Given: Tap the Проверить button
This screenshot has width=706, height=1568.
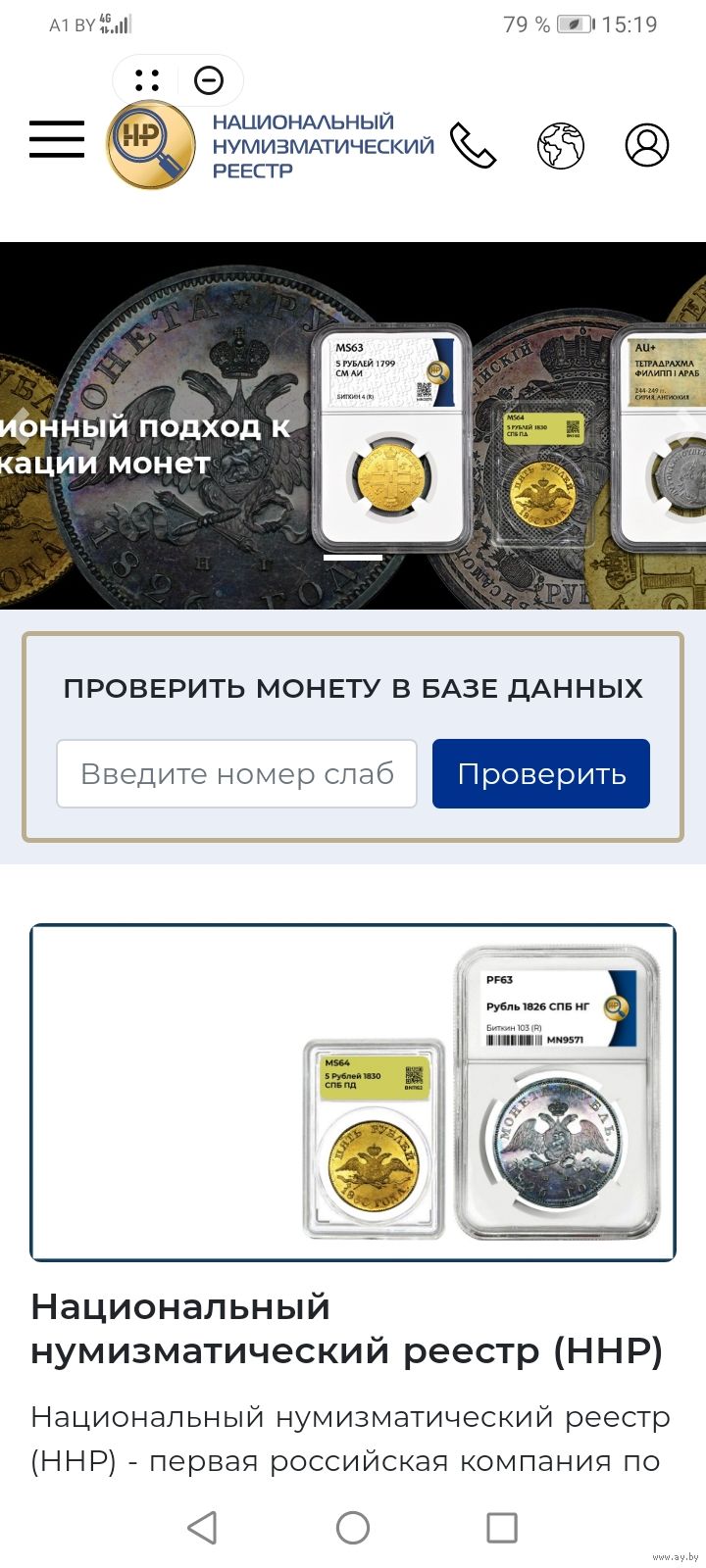Looking at the screenshot, I should pos(540,773).
